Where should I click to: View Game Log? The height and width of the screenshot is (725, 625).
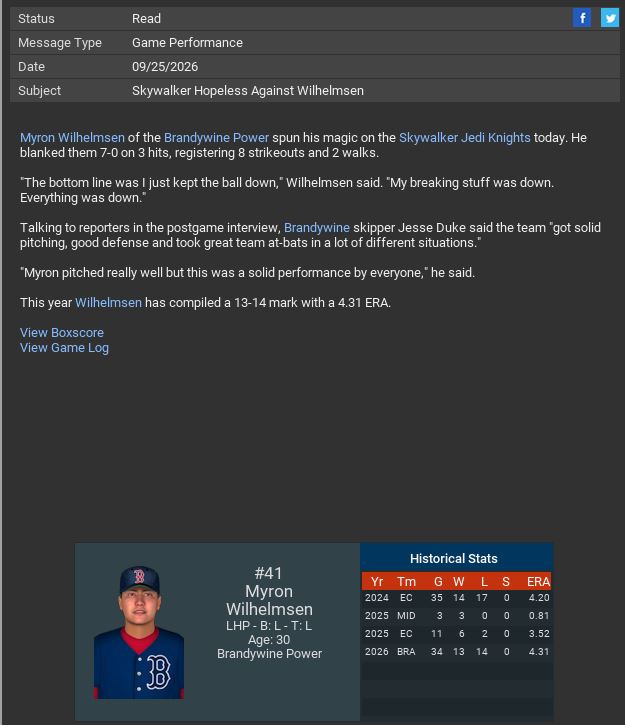pos(64,348)
